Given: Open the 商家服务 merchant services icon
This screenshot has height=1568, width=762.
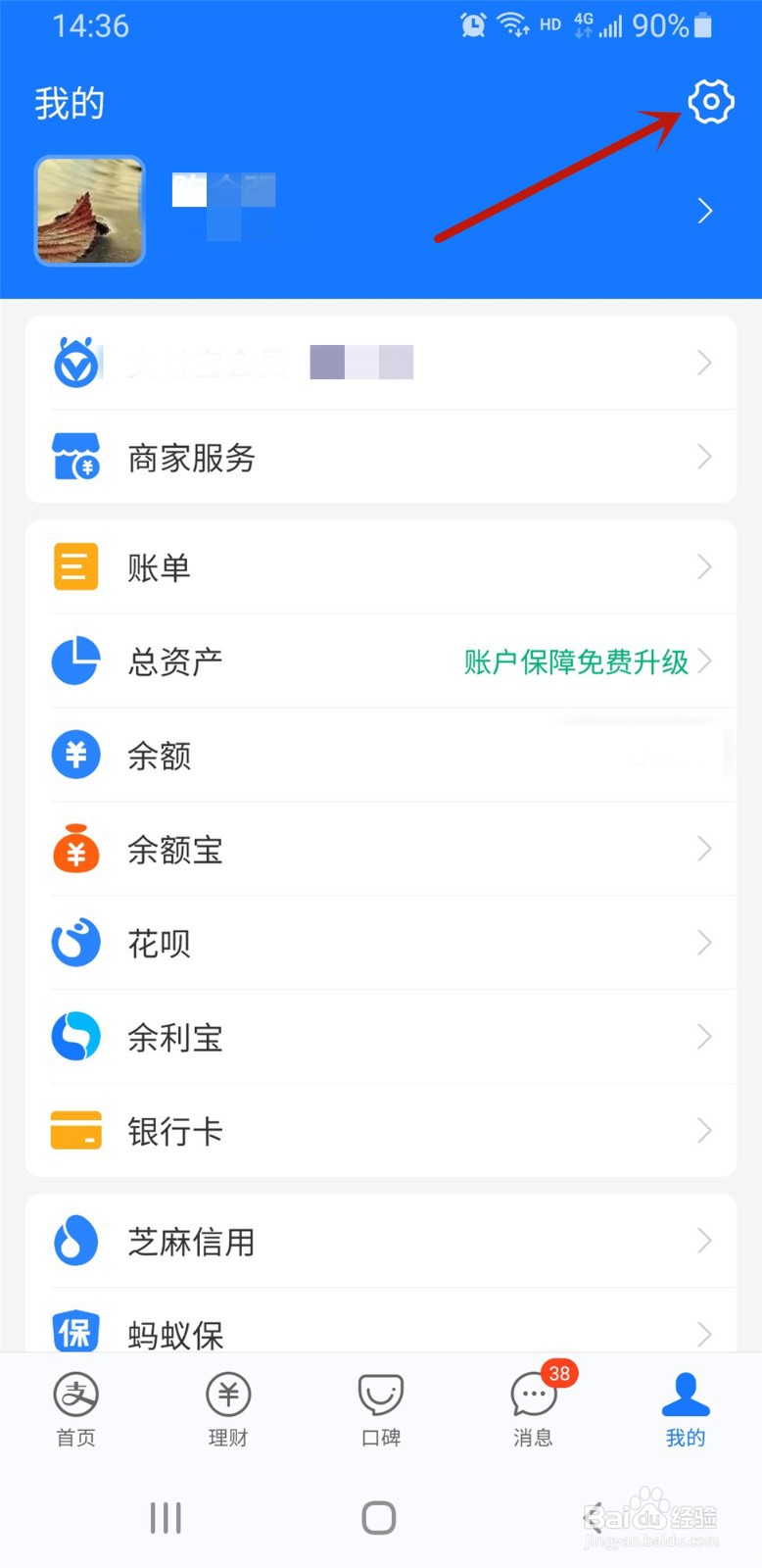Looking at the screenshot, I should (75, 457).
